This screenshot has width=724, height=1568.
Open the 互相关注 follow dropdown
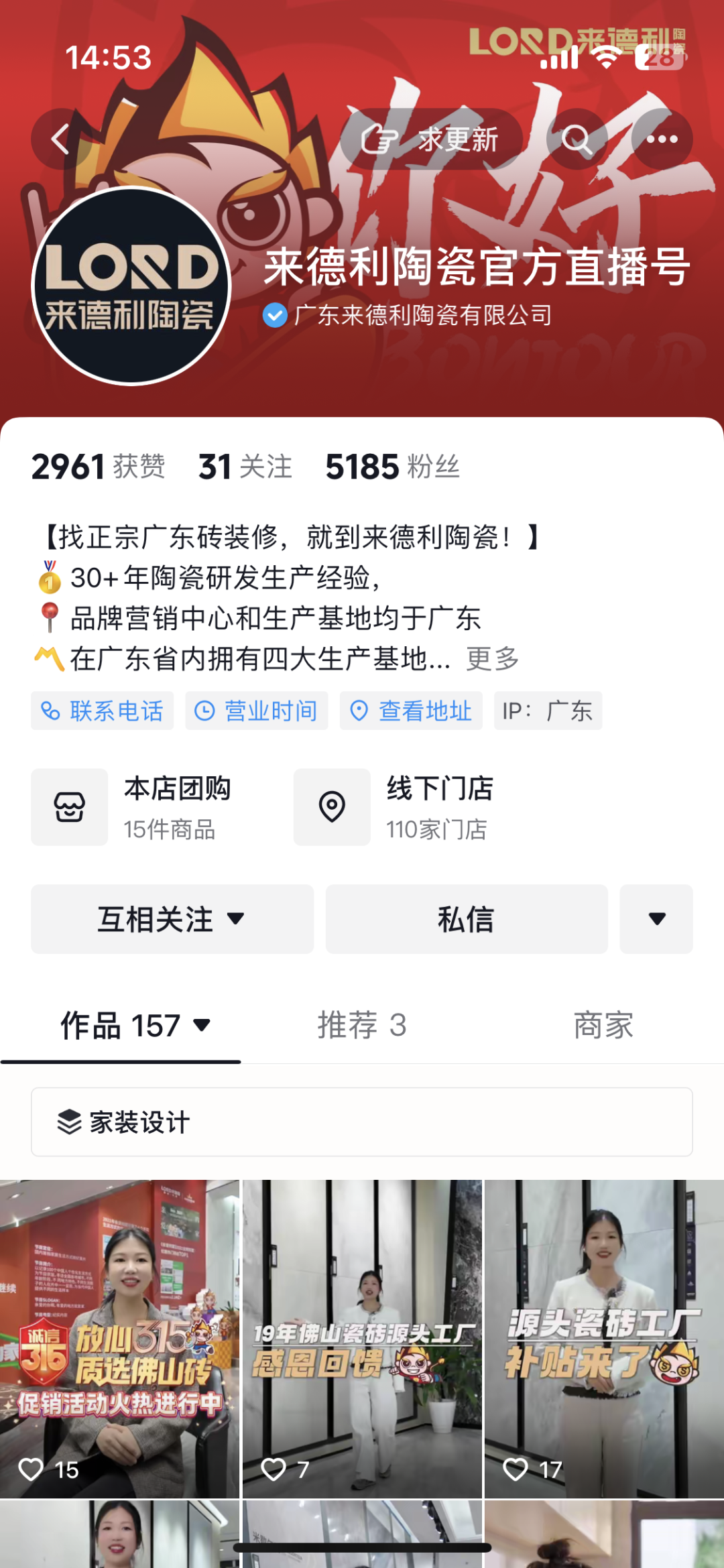pyautogui.click(x=172, y=919)
